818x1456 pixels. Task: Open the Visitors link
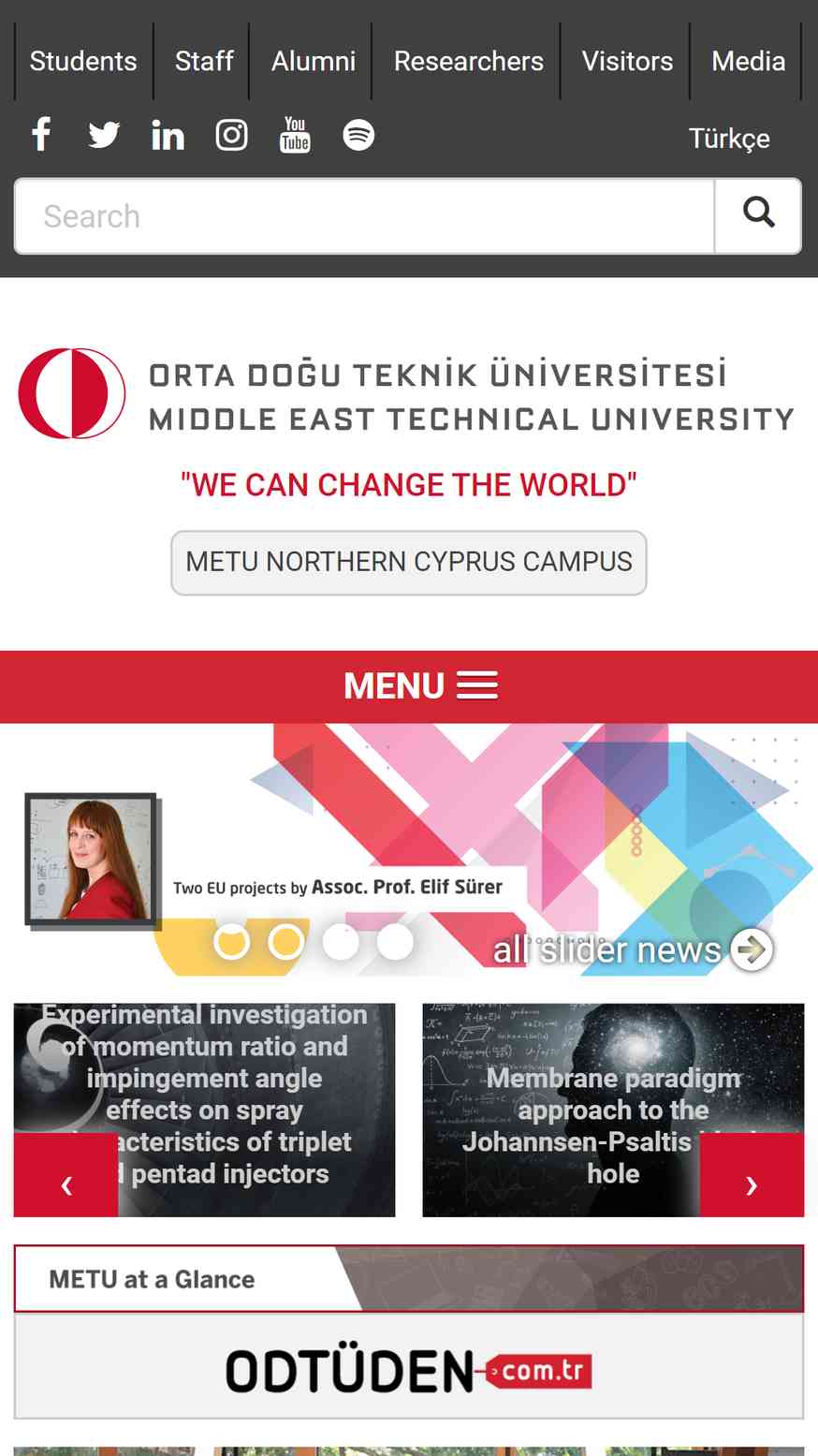click(627, 61)
